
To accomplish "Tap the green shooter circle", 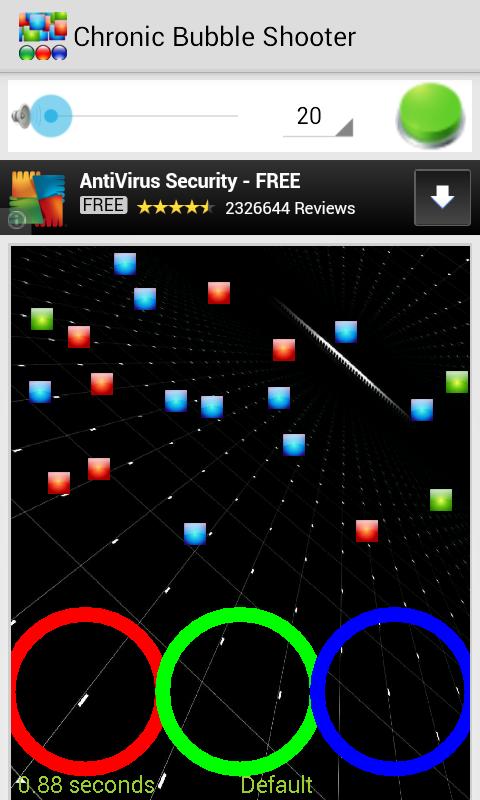I will 239,691.
